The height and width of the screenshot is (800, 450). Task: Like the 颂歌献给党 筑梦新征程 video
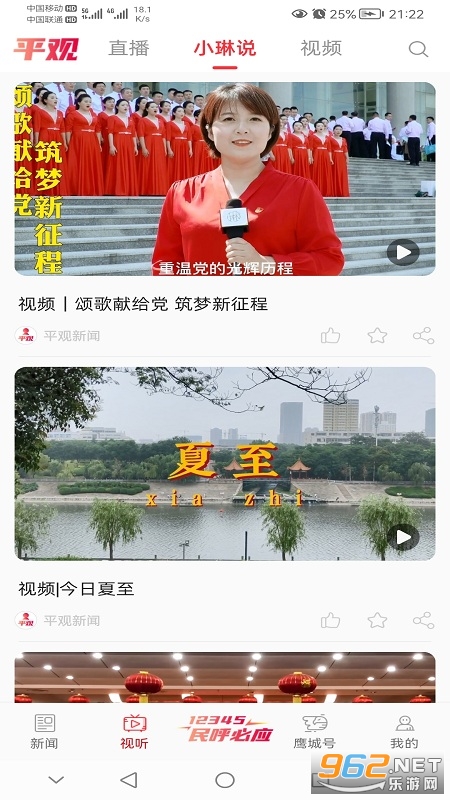[331, 335]
